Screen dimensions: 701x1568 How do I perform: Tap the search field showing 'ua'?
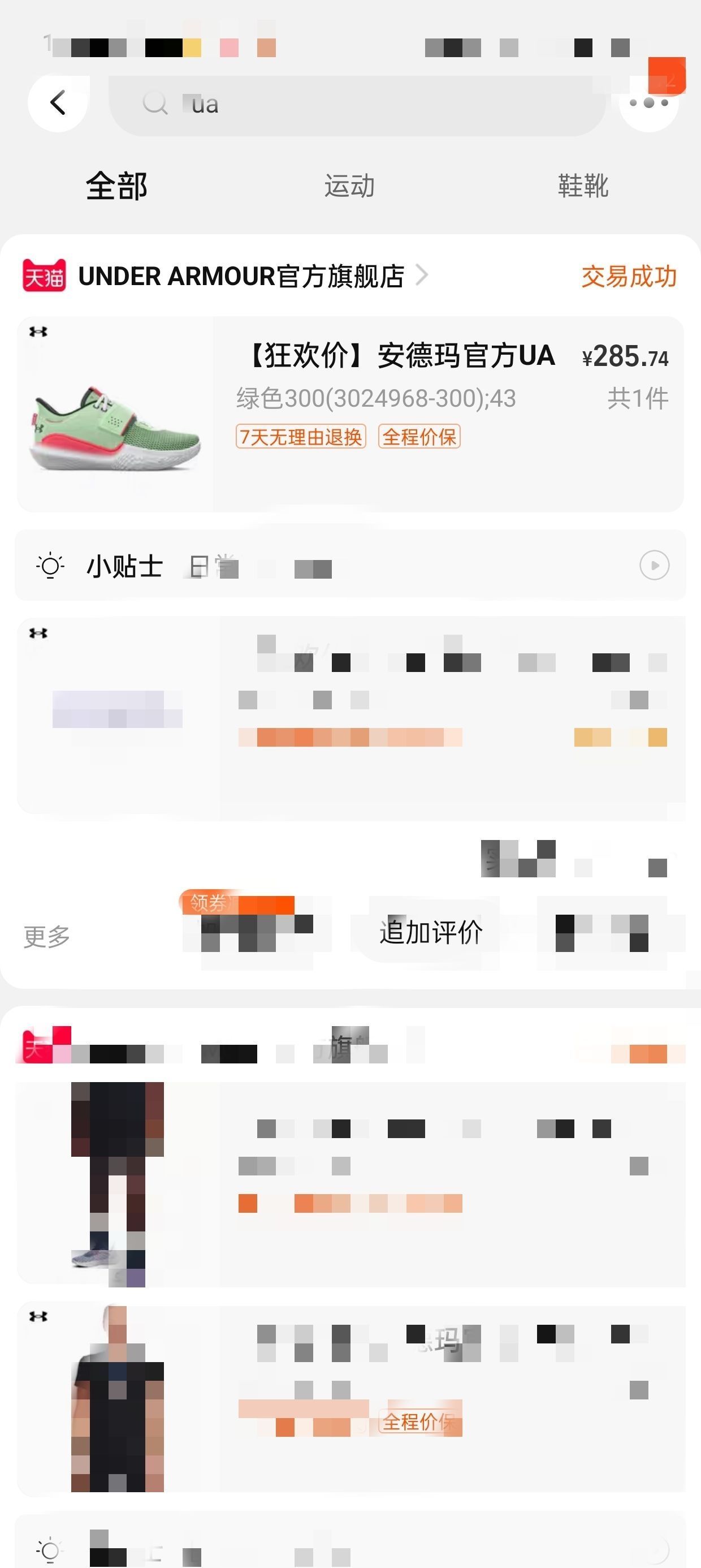click(358, 105)
